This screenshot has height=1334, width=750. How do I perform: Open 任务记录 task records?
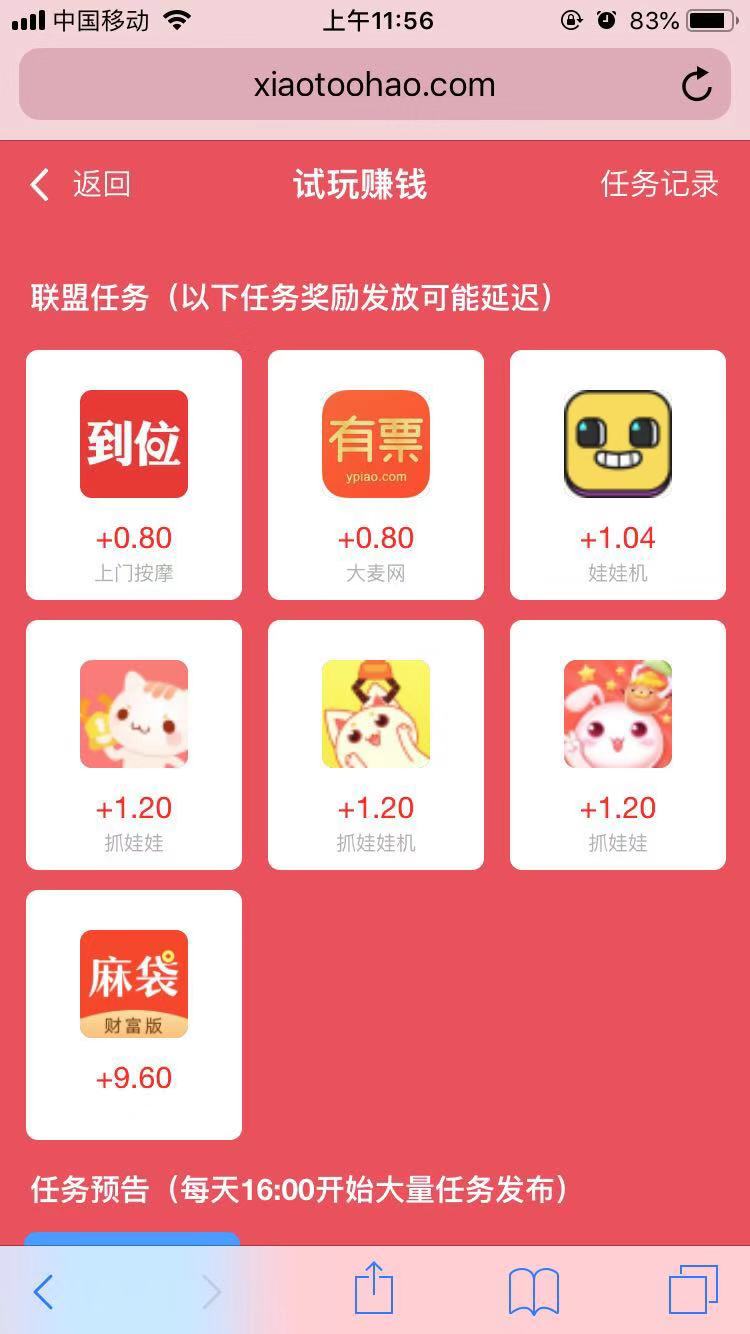pyautogui.click(x=659, y=184)
